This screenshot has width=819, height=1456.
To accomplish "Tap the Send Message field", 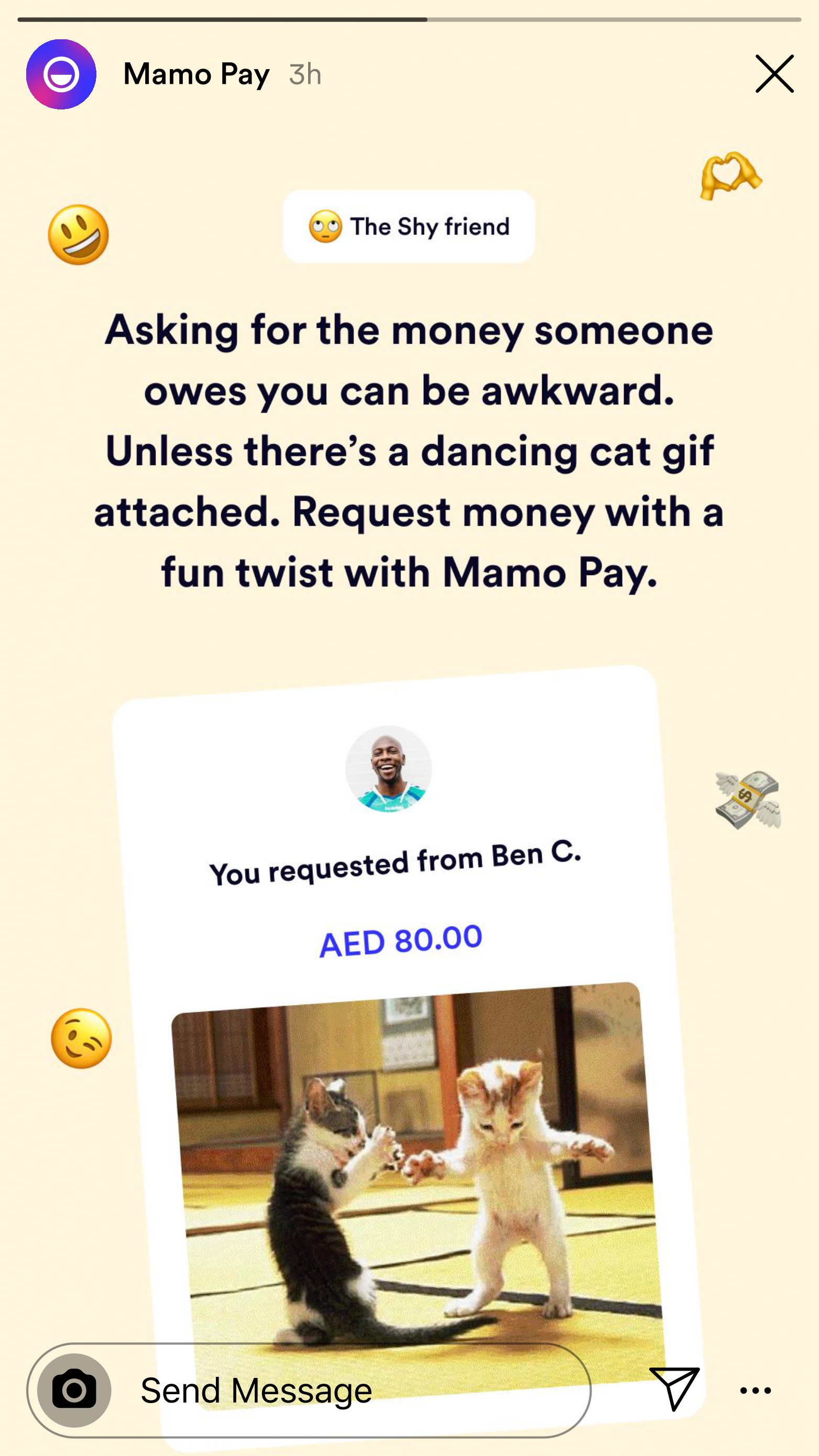I will [351, 1390].
